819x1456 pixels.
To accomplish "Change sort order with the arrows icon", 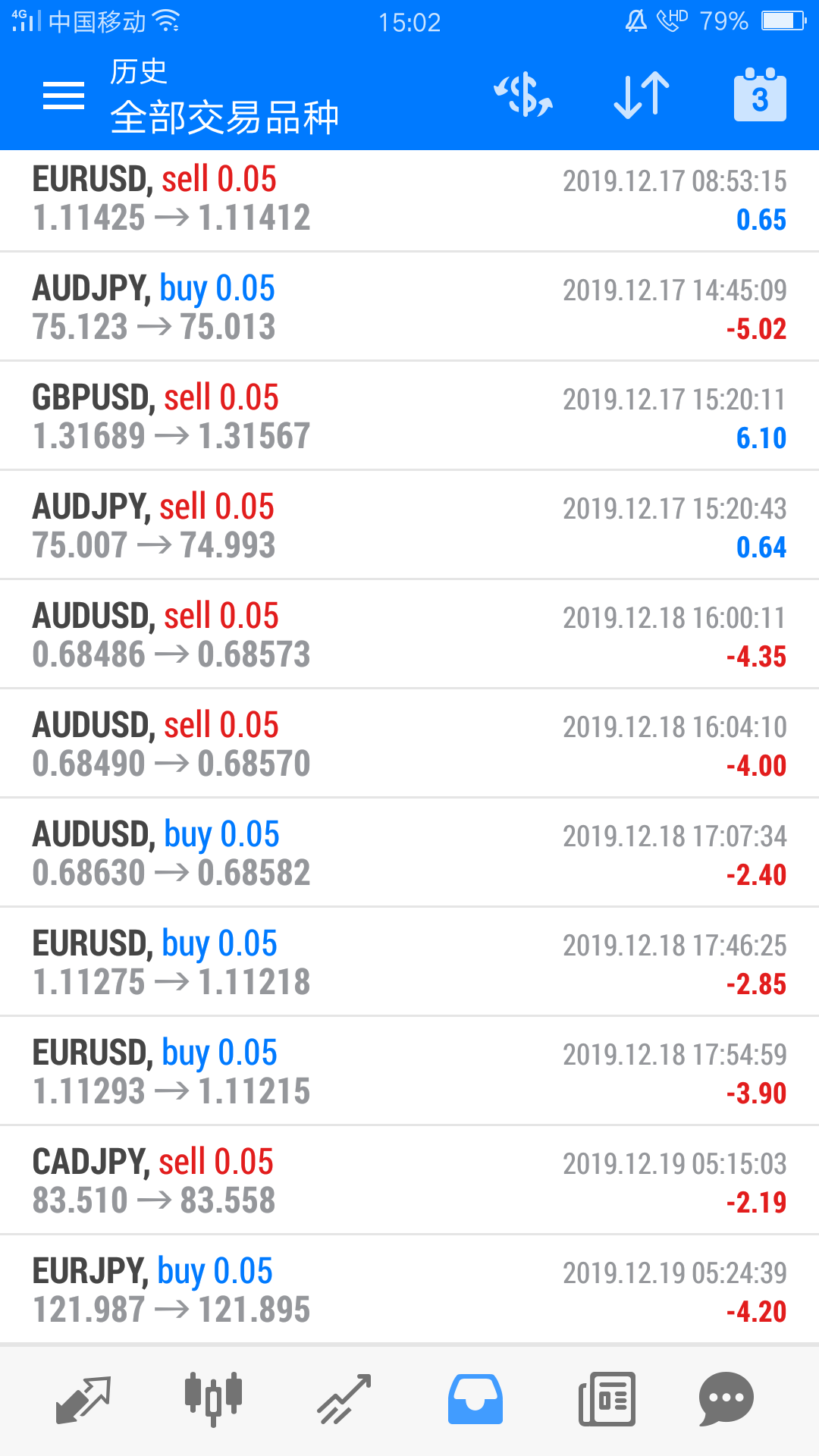I will [642, 96].
